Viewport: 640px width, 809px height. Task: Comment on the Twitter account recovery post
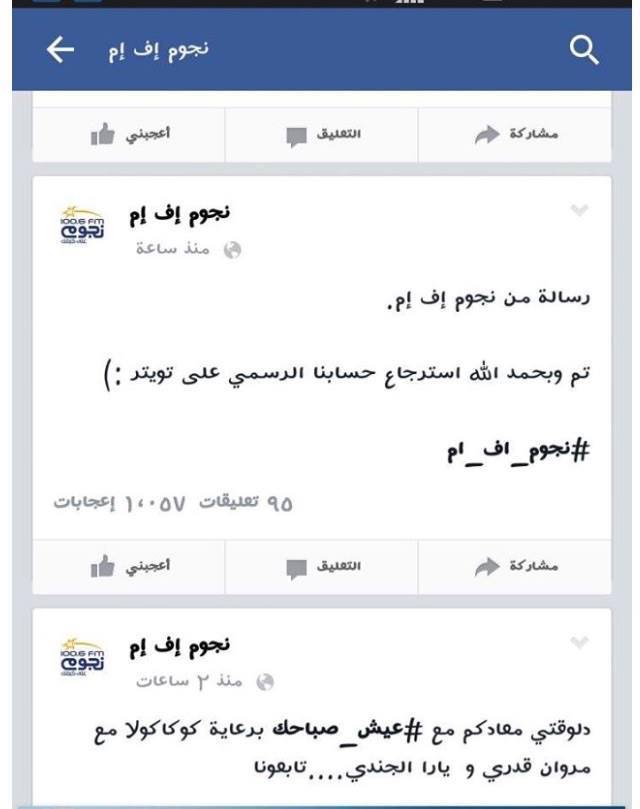[x=322, y=567]
